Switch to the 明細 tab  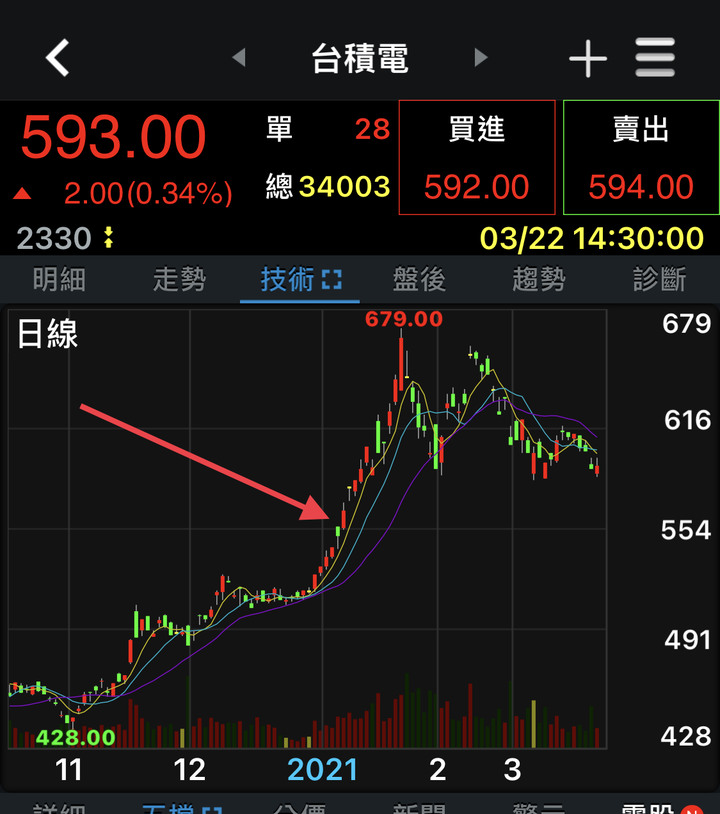59,280
